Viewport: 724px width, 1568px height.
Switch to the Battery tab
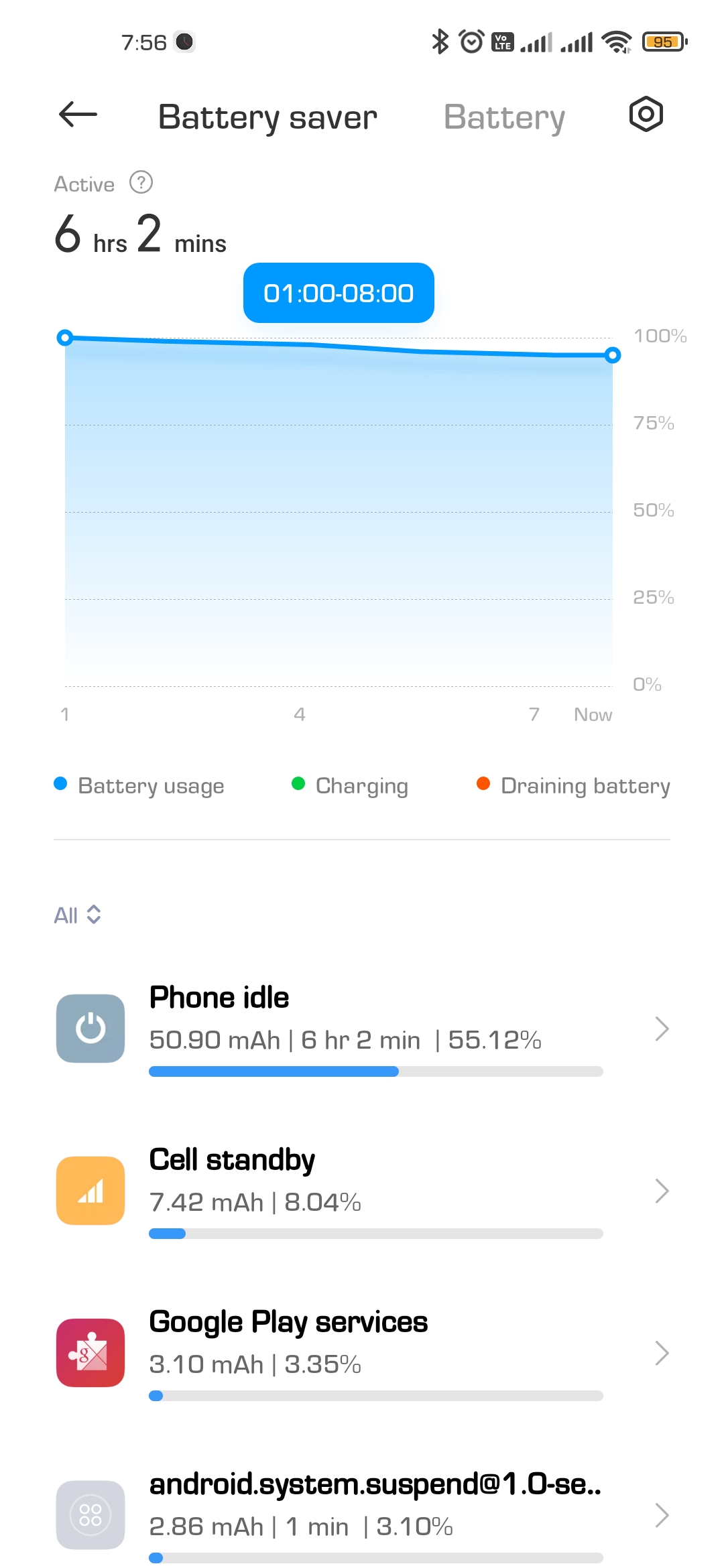click(504, 117)
